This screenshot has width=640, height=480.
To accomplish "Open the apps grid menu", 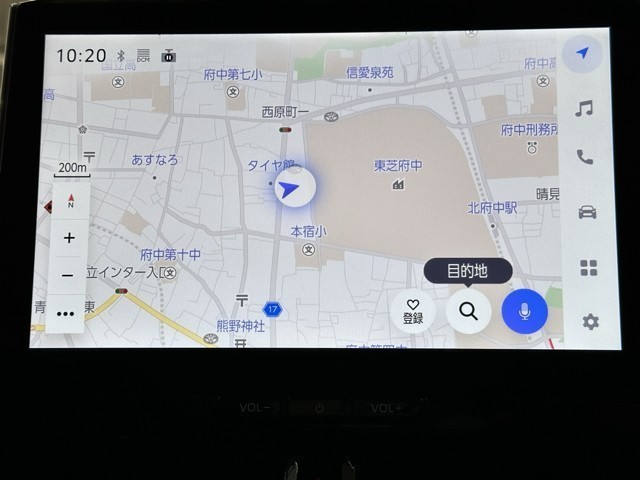I will 588,267.
